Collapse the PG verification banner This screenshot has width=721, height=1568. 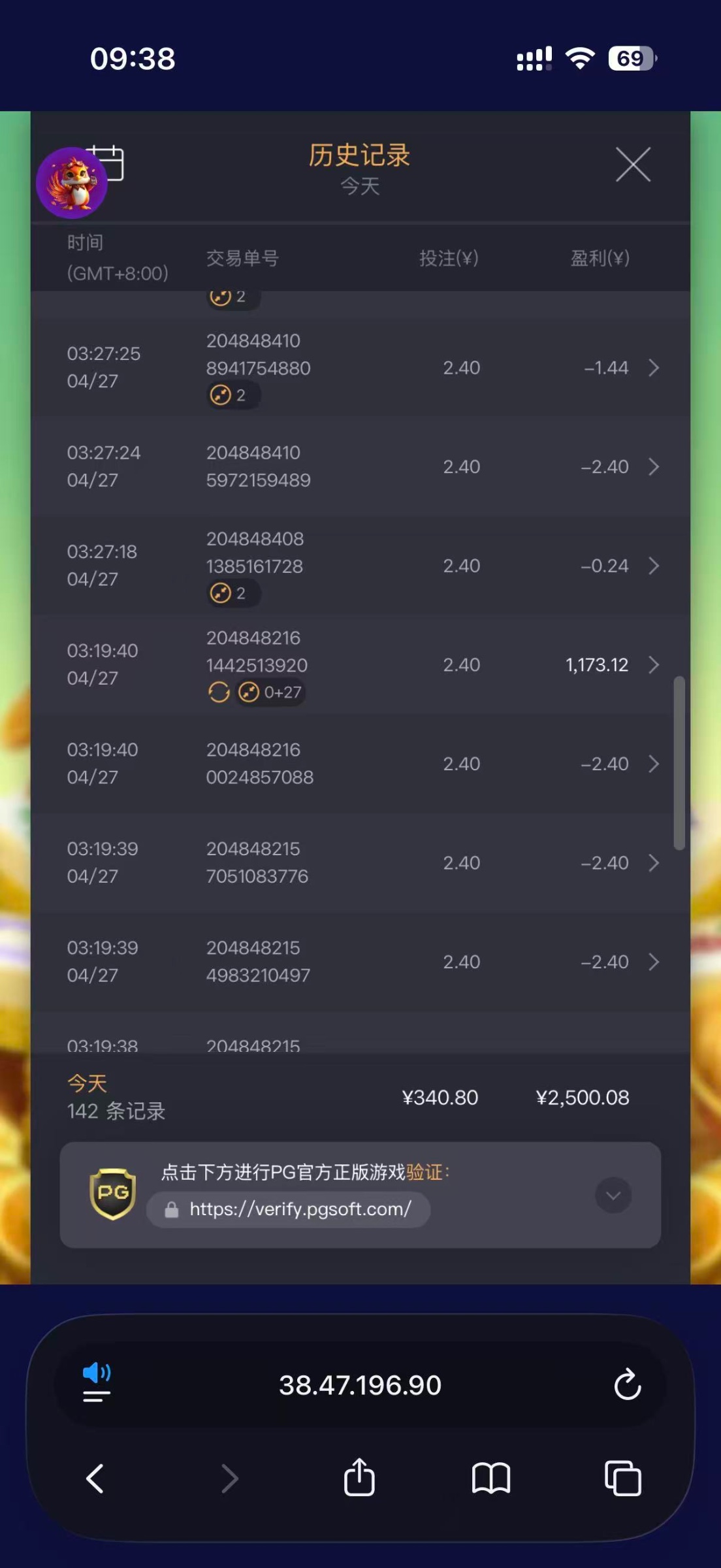(x=613, y=1195)
